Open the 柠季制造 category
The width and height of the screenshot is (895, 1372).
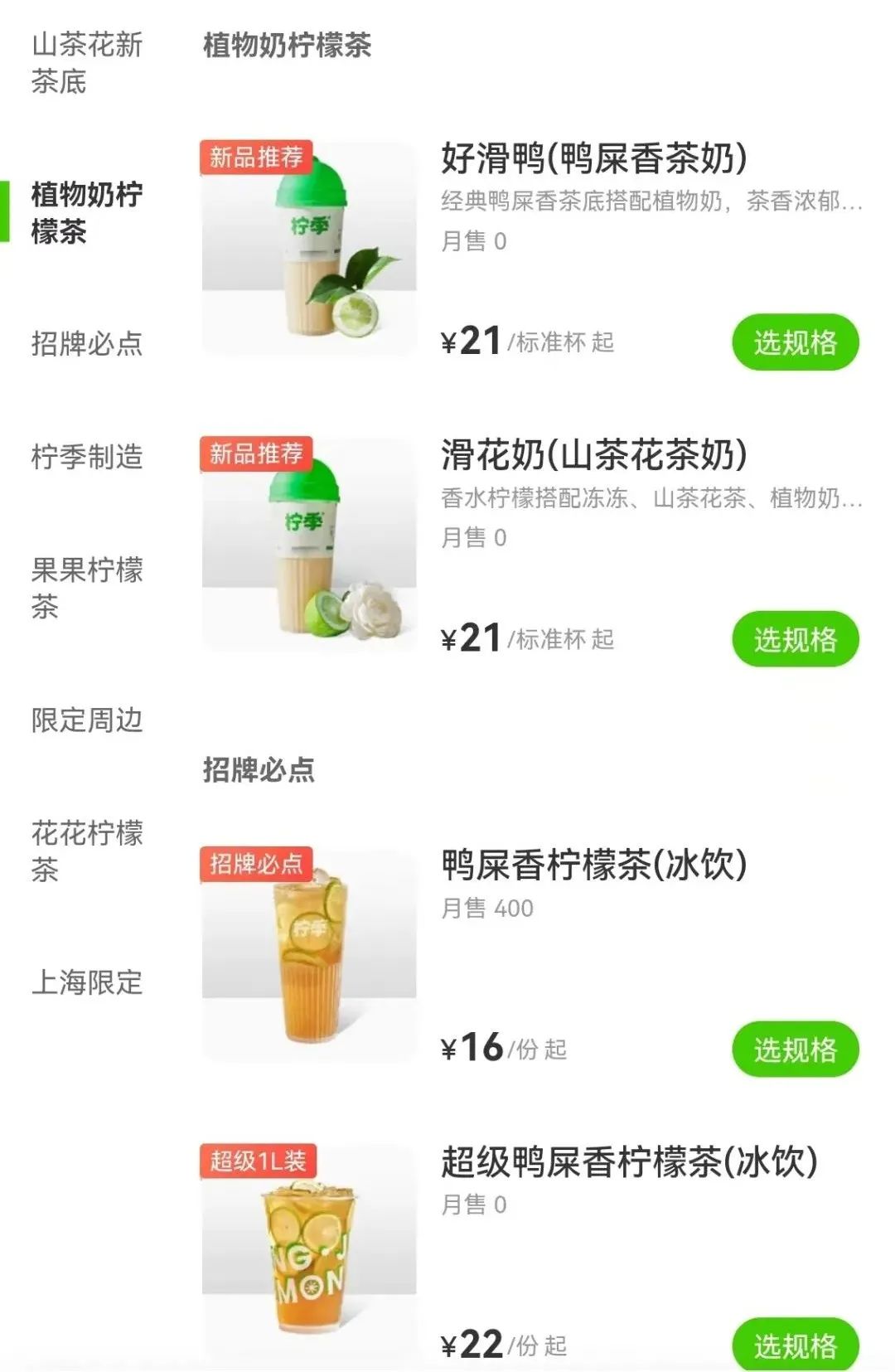86,457
